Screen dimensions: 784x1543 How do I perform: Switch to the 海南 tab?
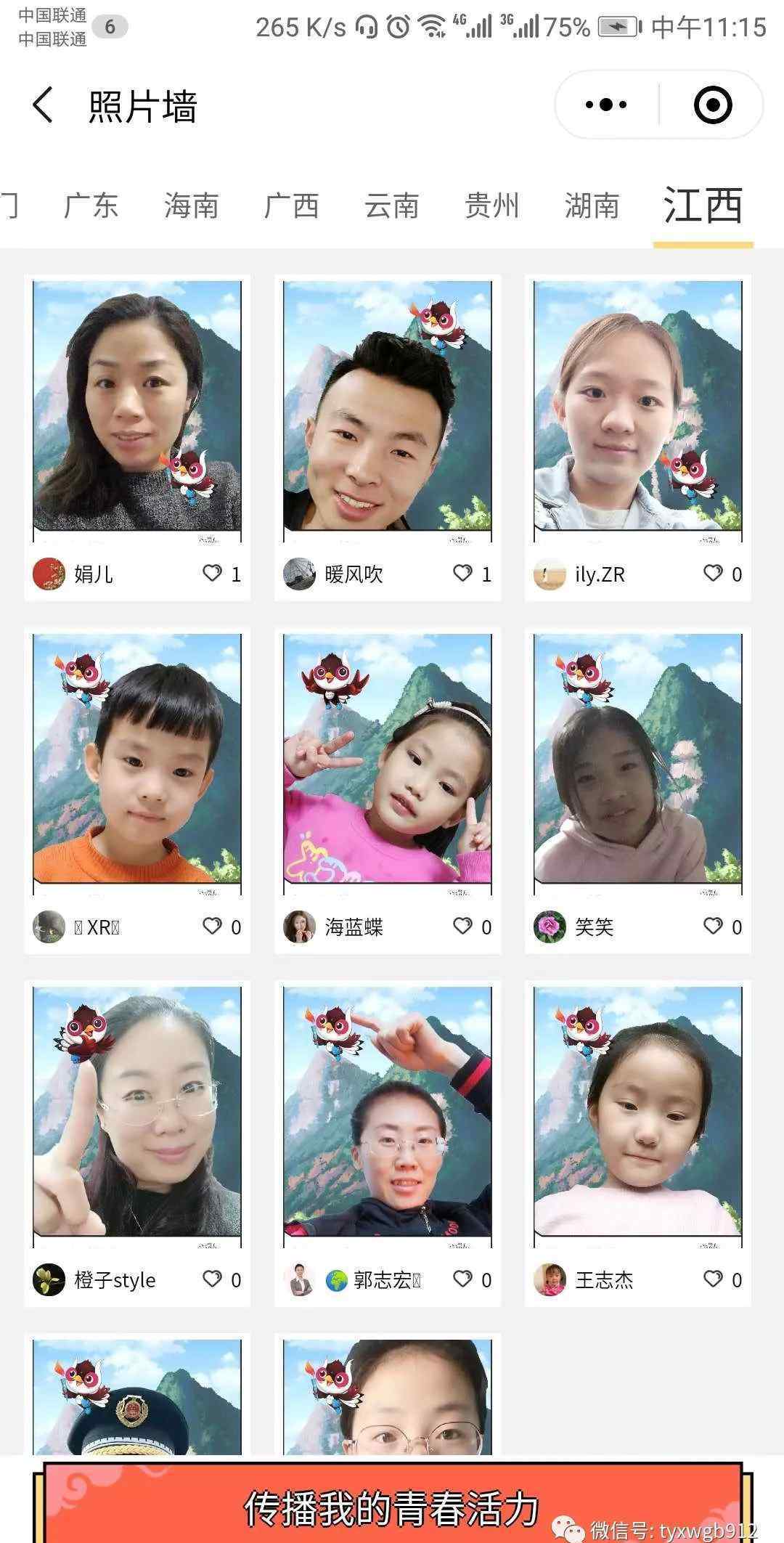click(x=191, y=205)
